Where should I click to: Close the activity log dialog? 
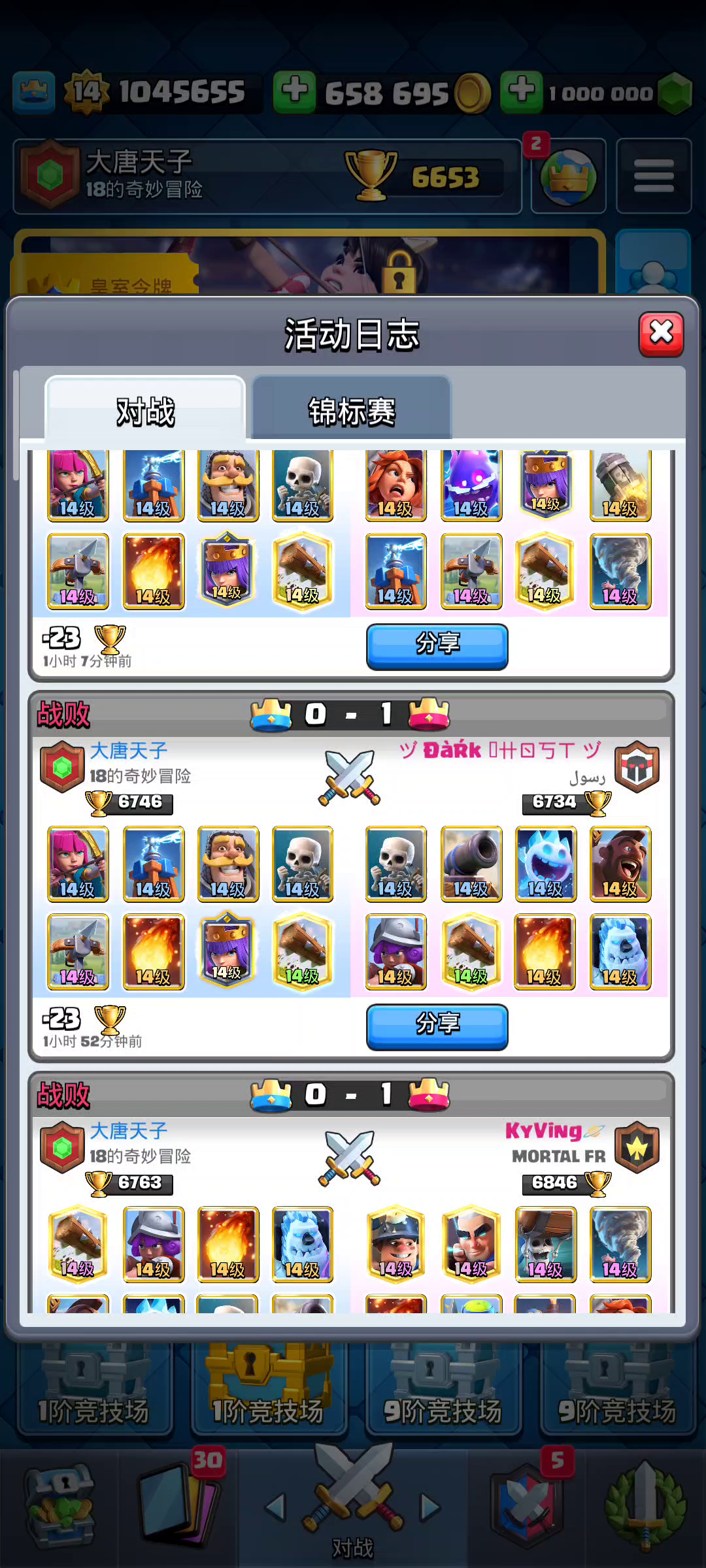pyautogui.click(x=661, y=334)
